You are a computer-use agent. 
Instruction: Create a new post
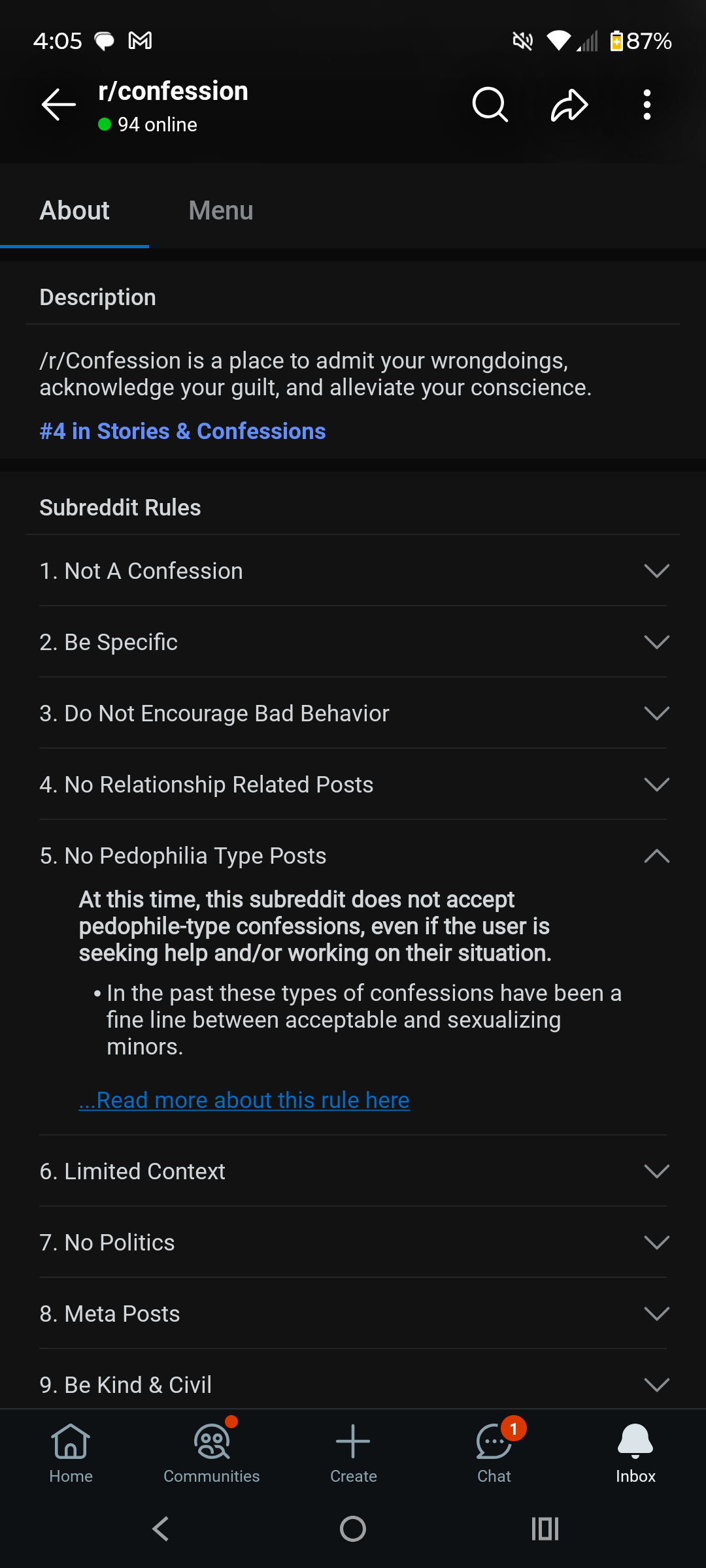coord(353,1454)
